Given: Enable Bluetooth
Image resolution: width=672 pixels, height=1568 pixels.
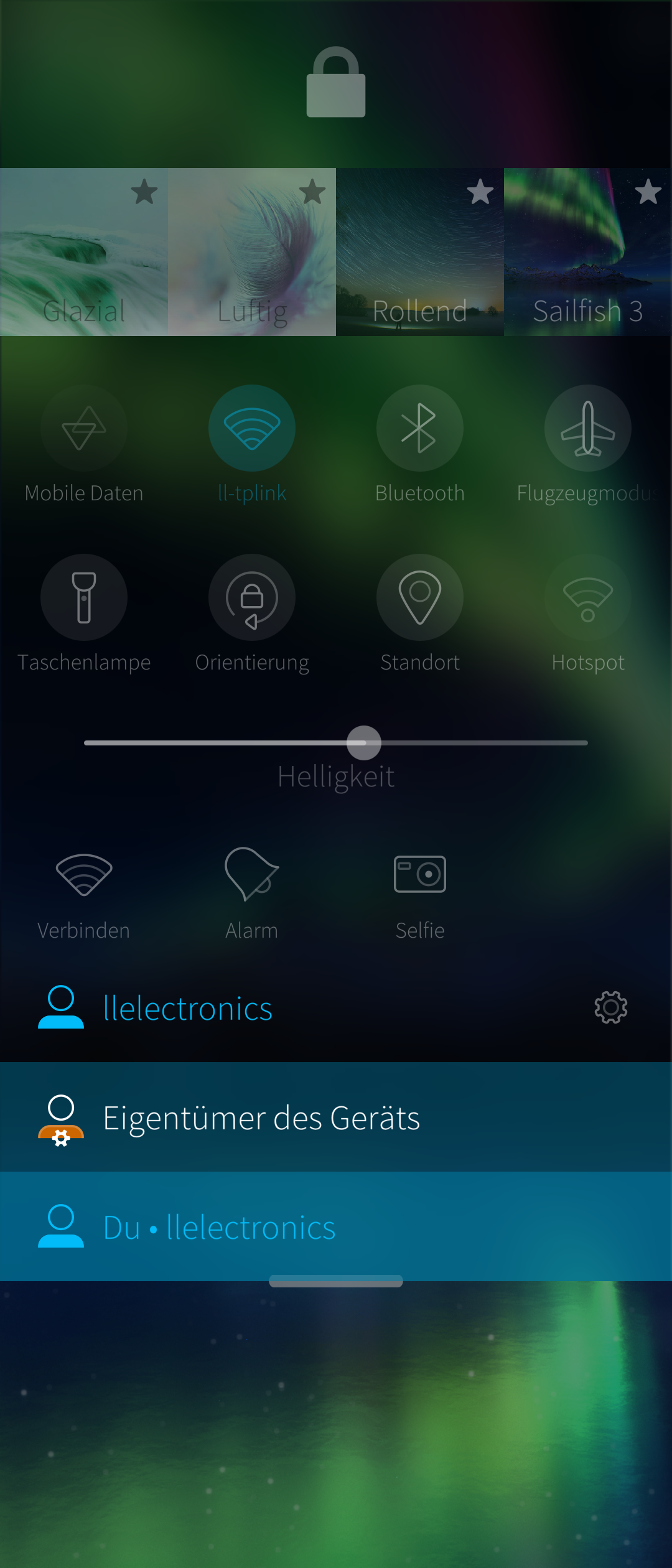Looking at the screenshot, I should click(x=420, y=428).
